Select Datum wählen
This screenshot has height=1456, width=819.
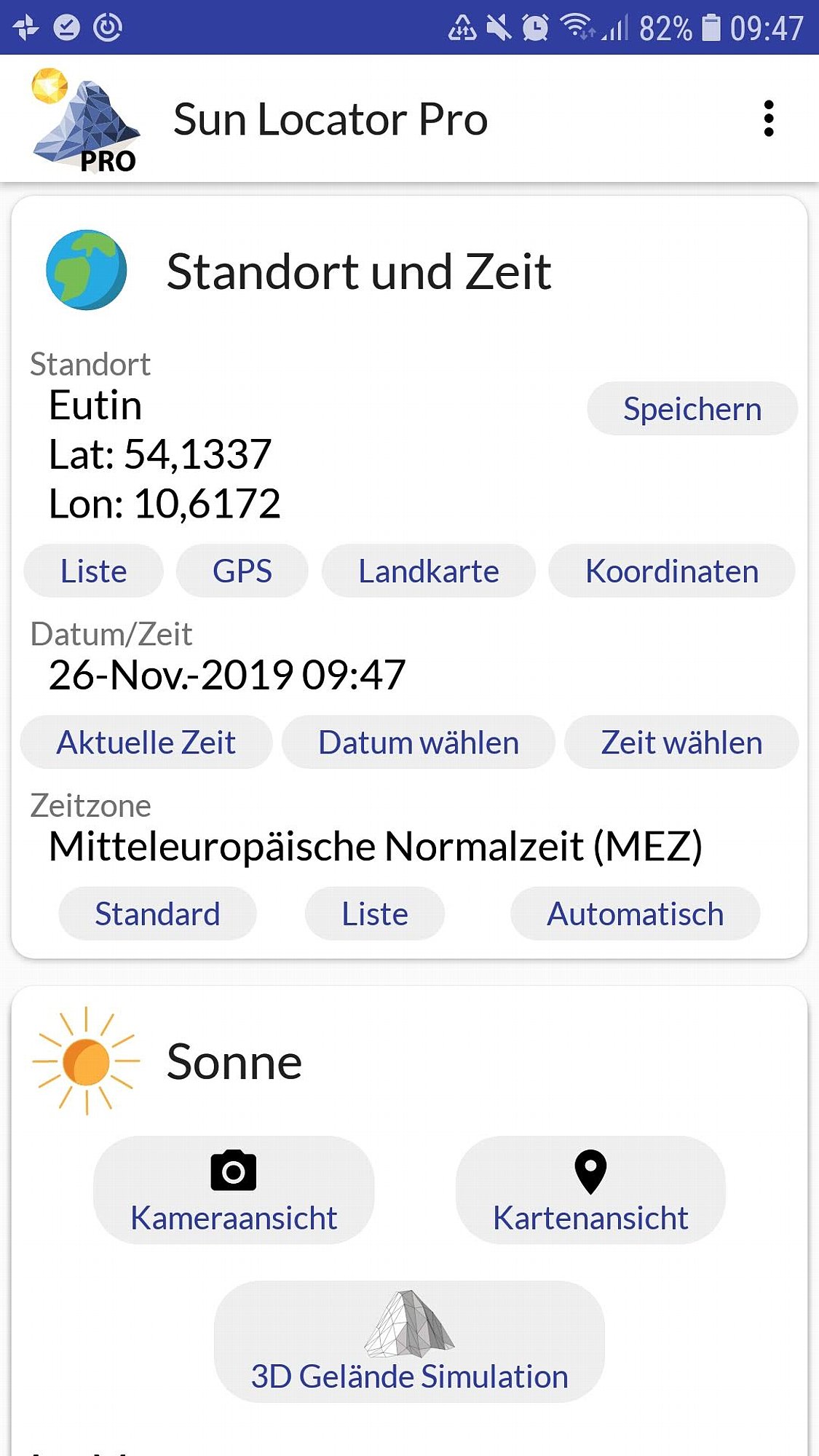click(419, 742)
